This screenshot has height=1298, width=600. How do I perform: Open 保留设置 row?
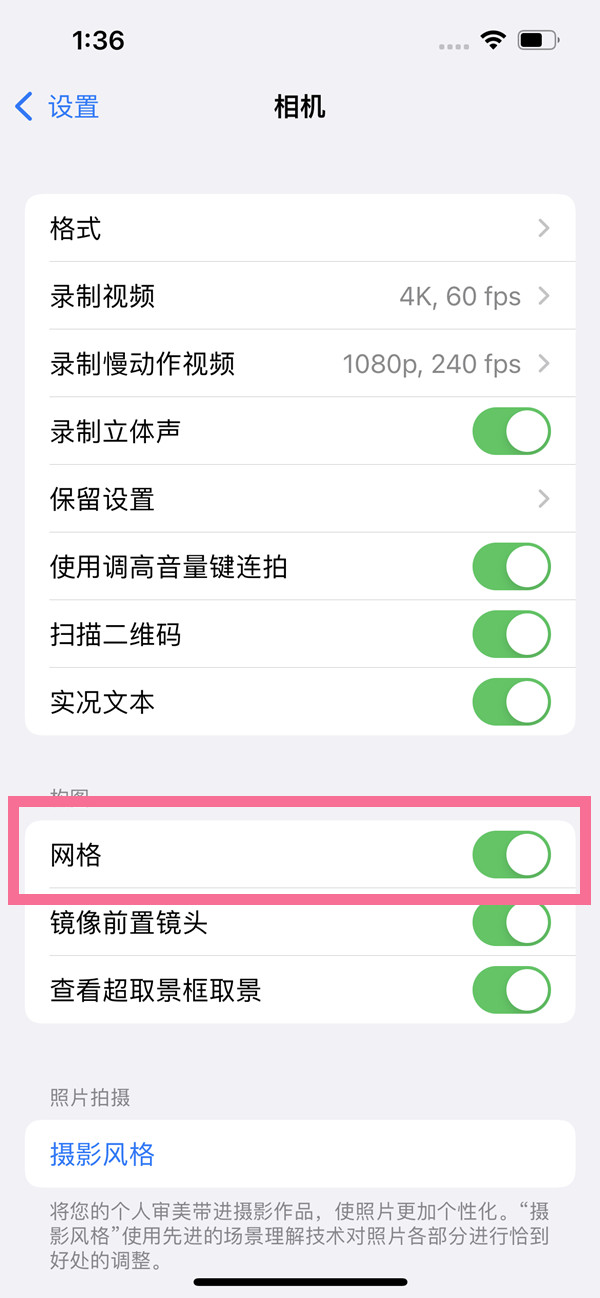coord(300,499)
